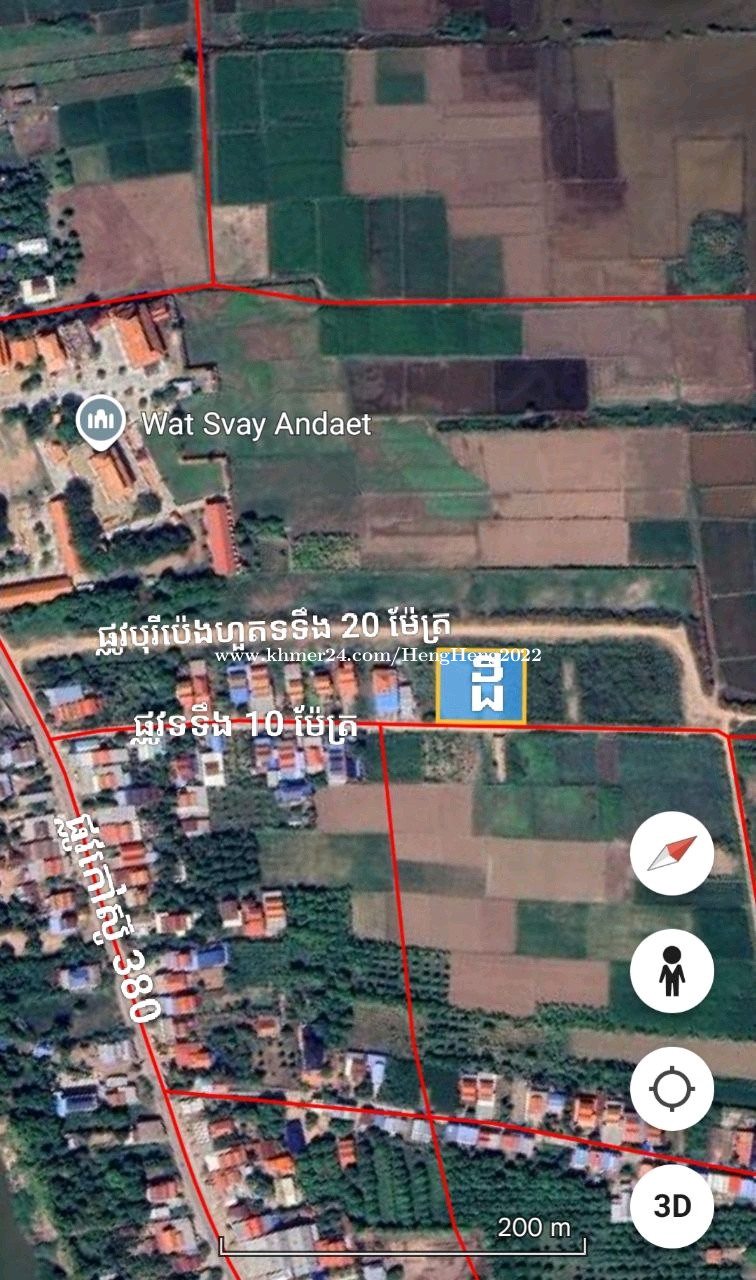Tap the compass to reset map orientation
756x1280 pixels.
(x=671, y=853)
